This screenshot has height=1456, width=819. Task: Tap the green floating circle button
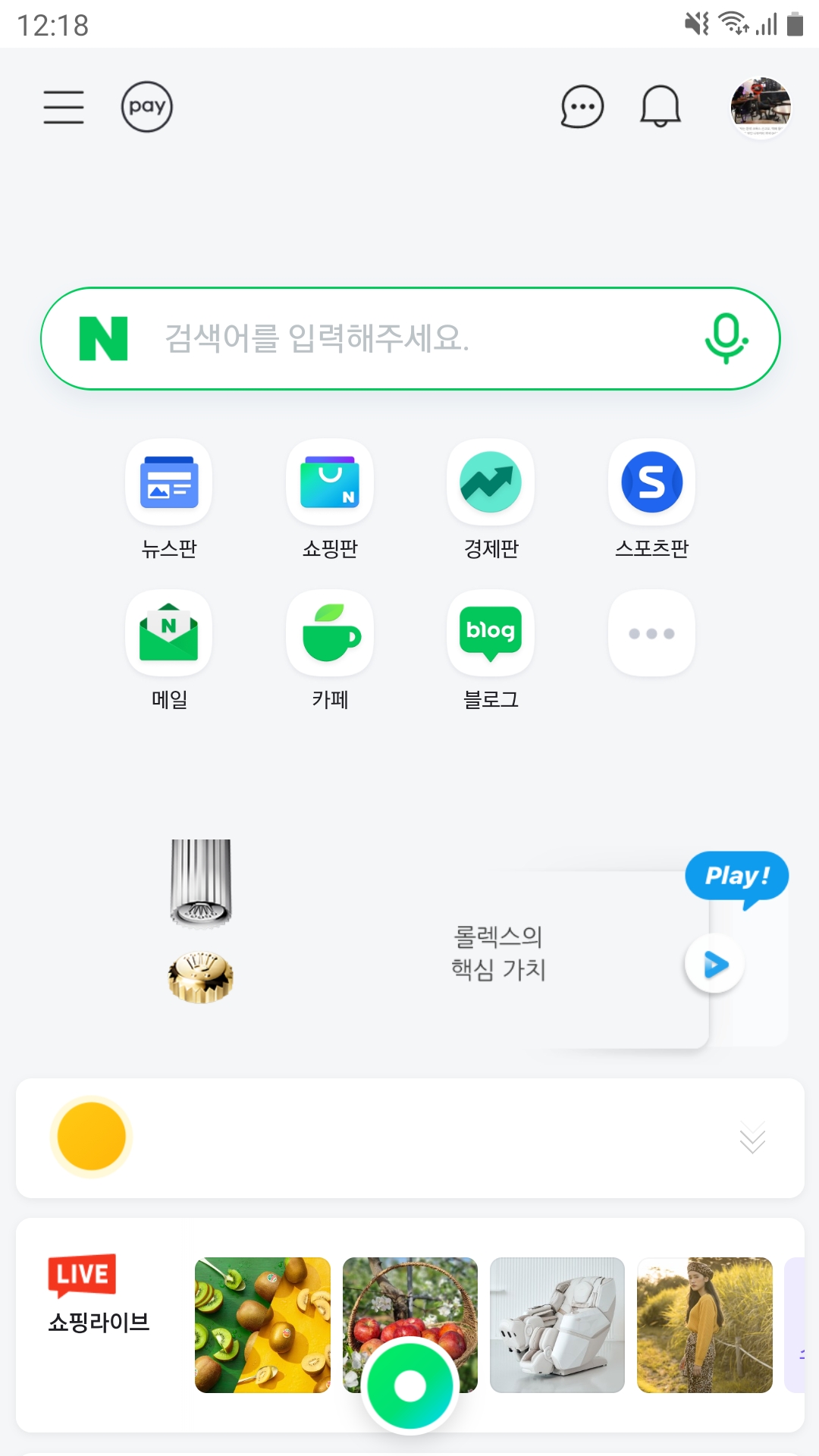(410, 1386)
